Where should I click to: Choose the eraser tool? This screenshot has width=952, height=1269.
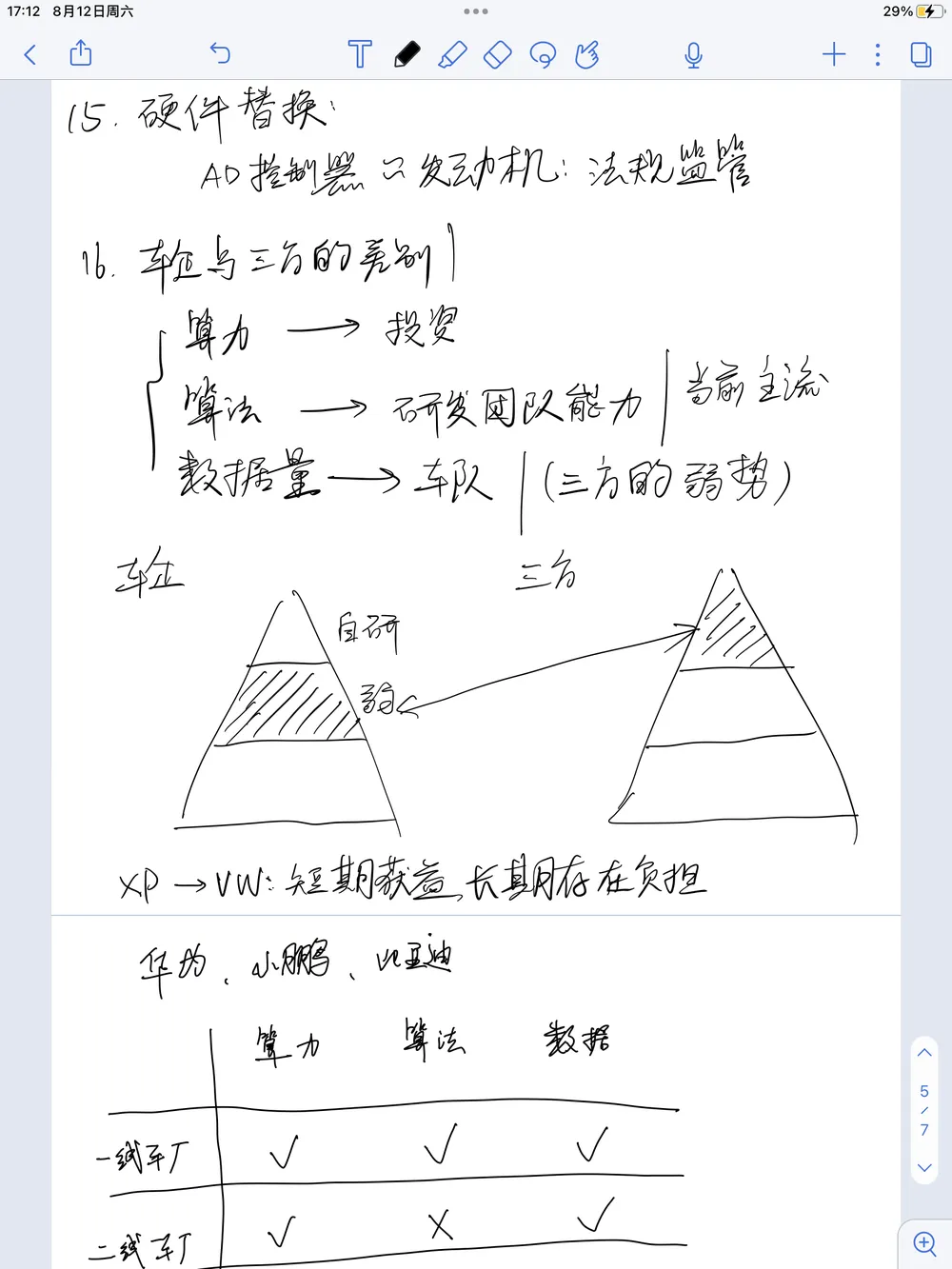498,54
